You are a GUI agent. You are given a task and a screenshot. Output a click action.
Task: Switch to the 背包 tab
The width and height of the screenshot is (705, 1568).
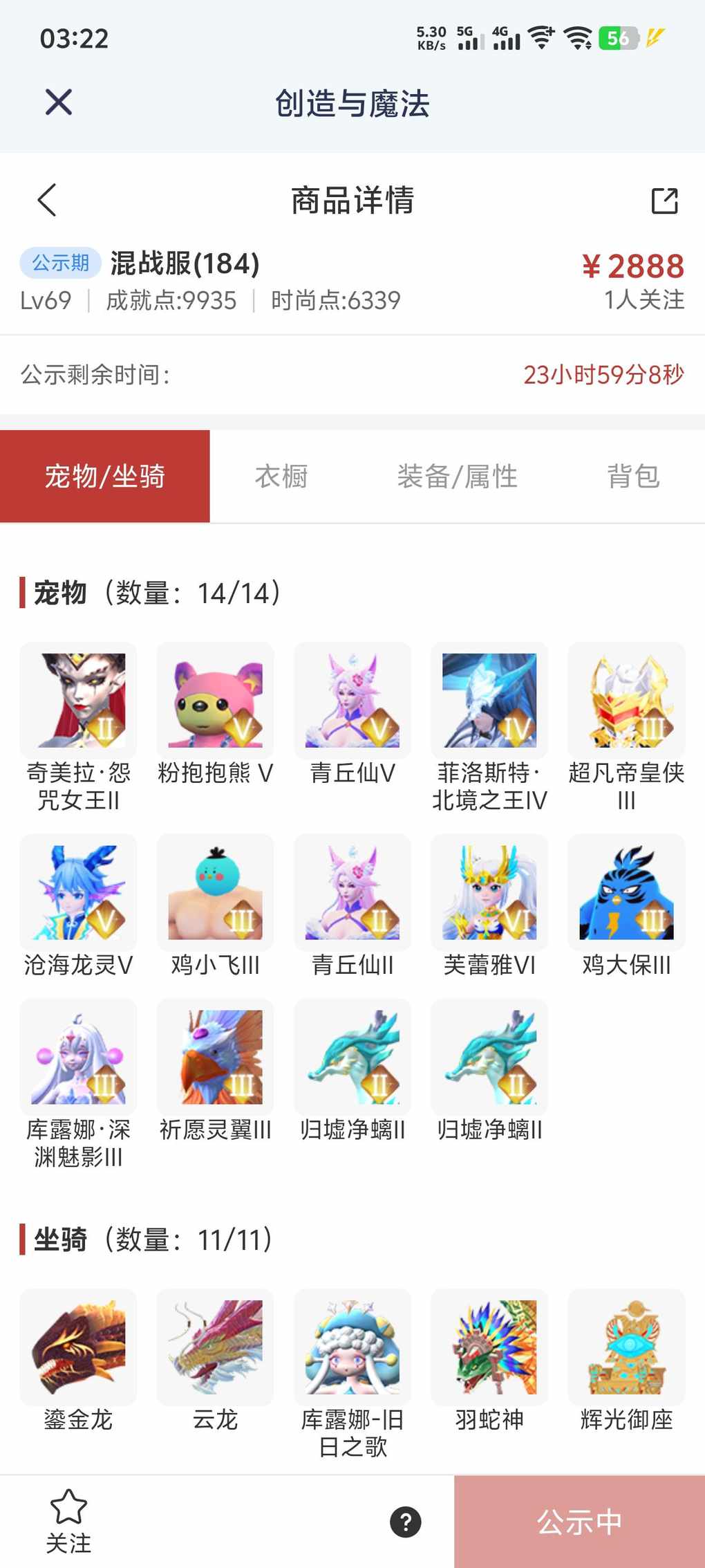[x=633, y=477]
